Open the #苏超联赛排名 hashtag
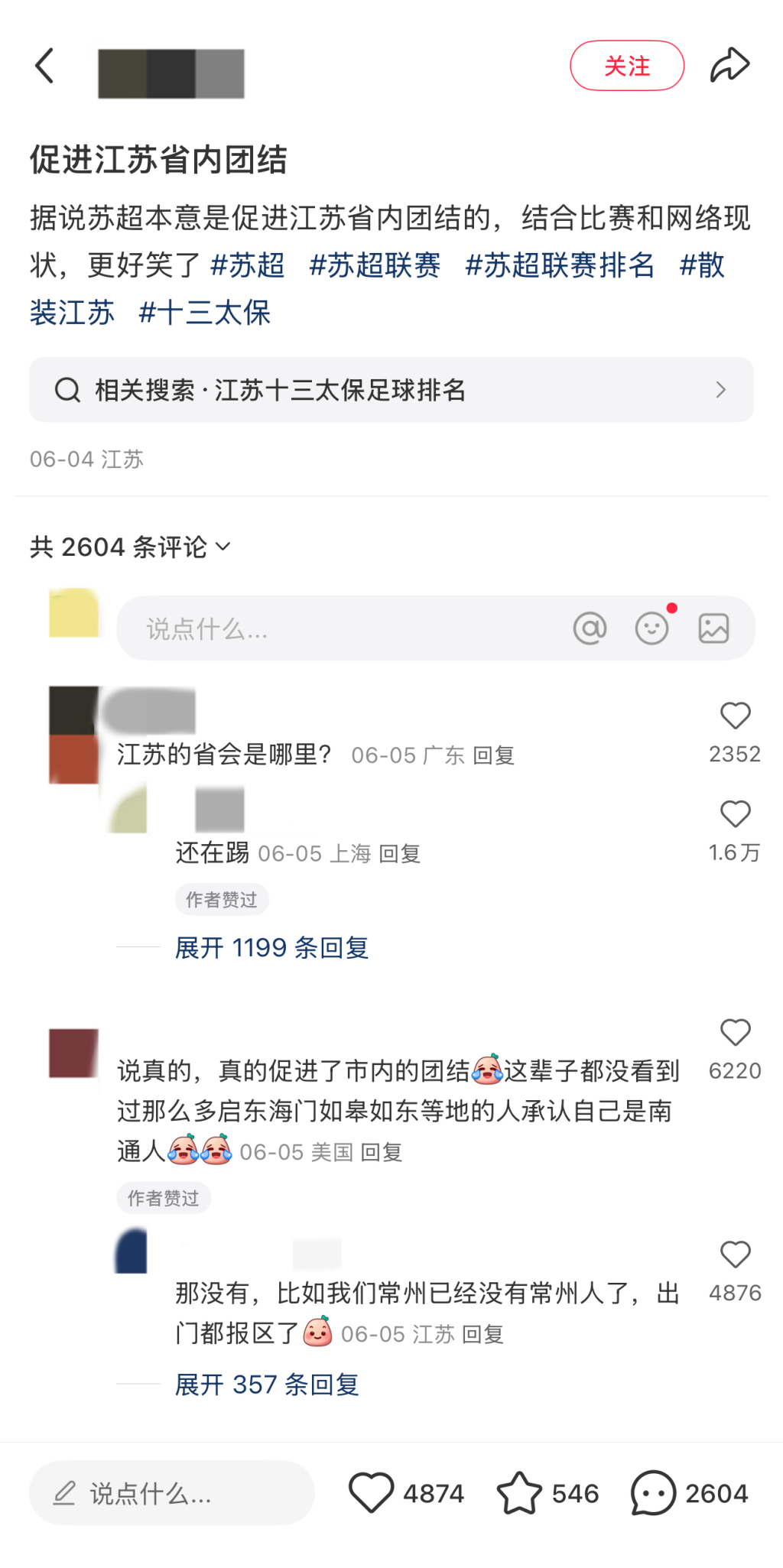 tap(560, 265)
